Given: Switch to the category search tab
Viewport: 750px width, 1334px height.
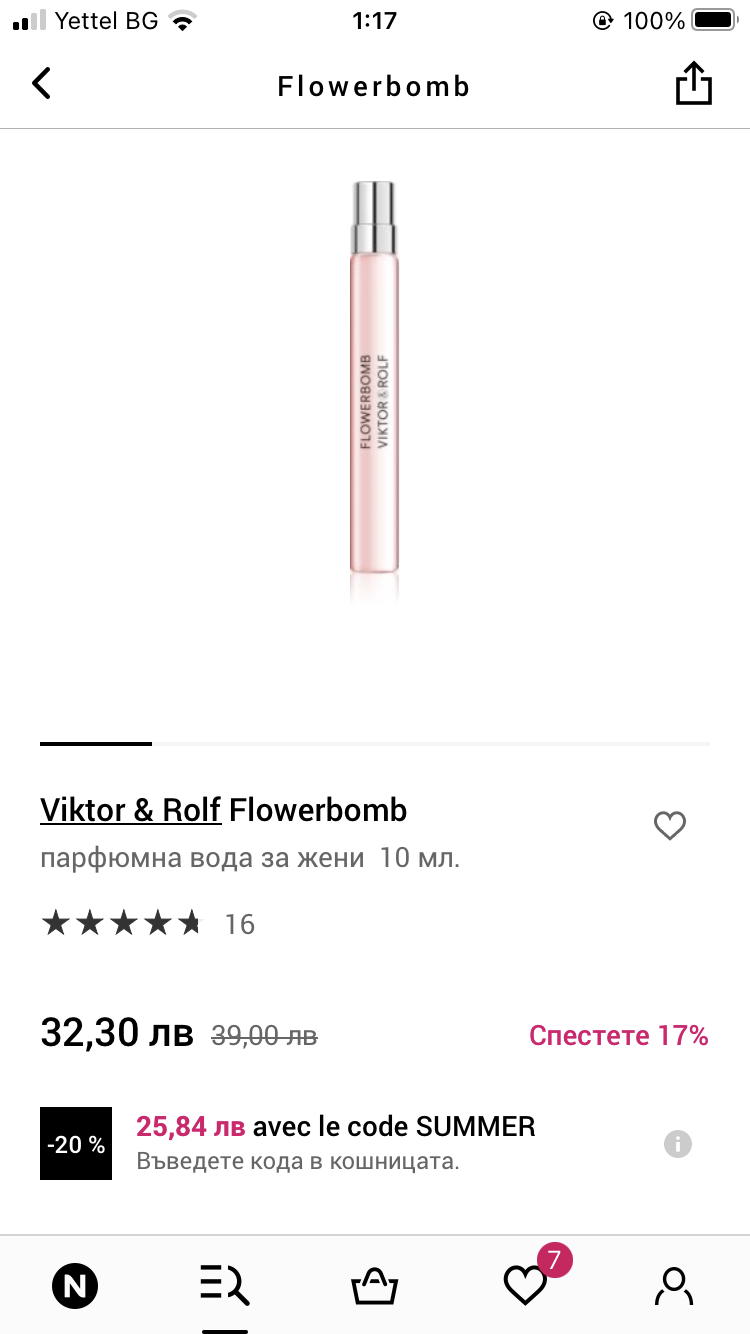Looking at the screenshot, I should (224, 1285).
